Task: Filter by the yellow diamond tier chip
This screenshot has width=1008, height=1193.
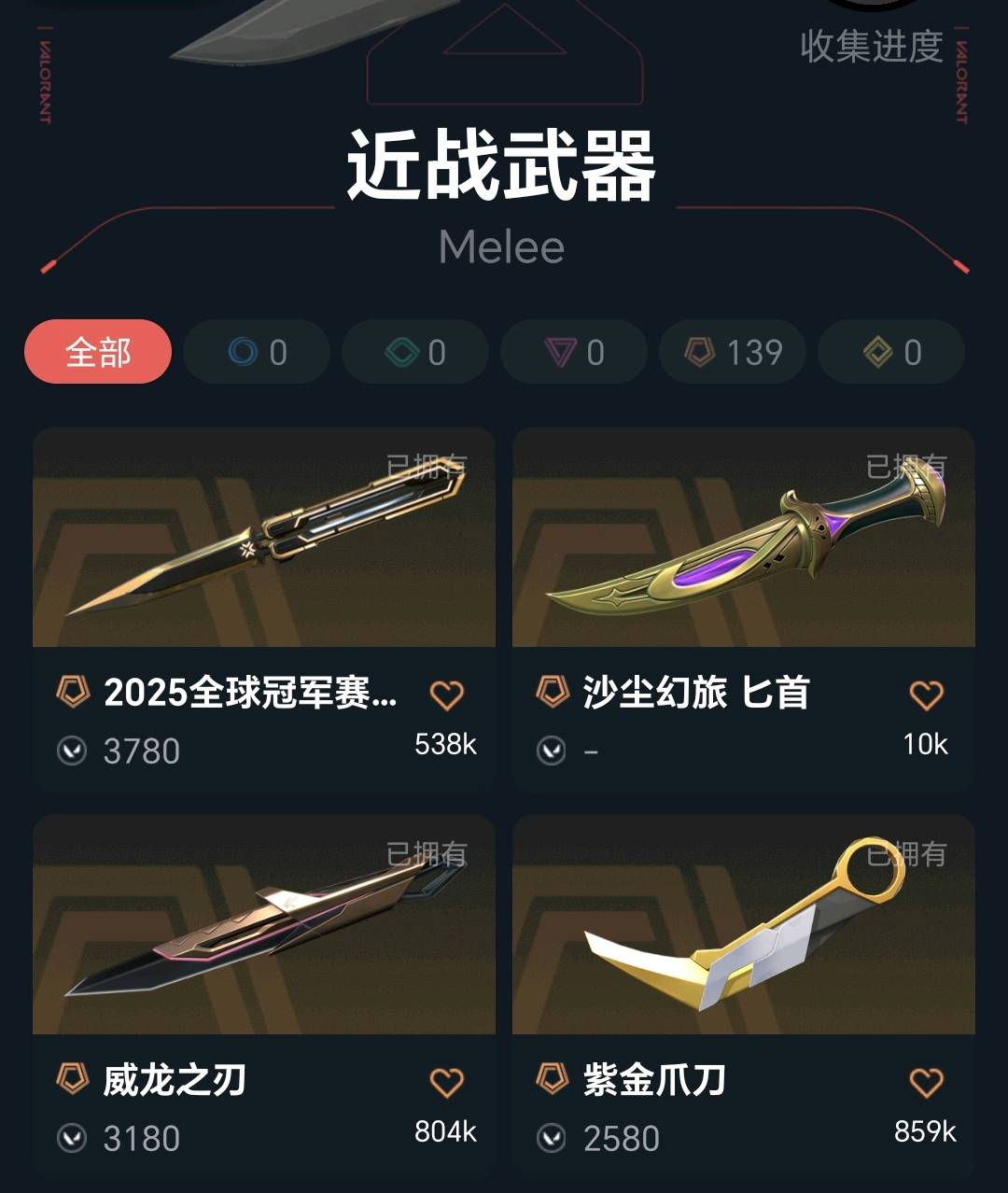Action: [891, 352]
